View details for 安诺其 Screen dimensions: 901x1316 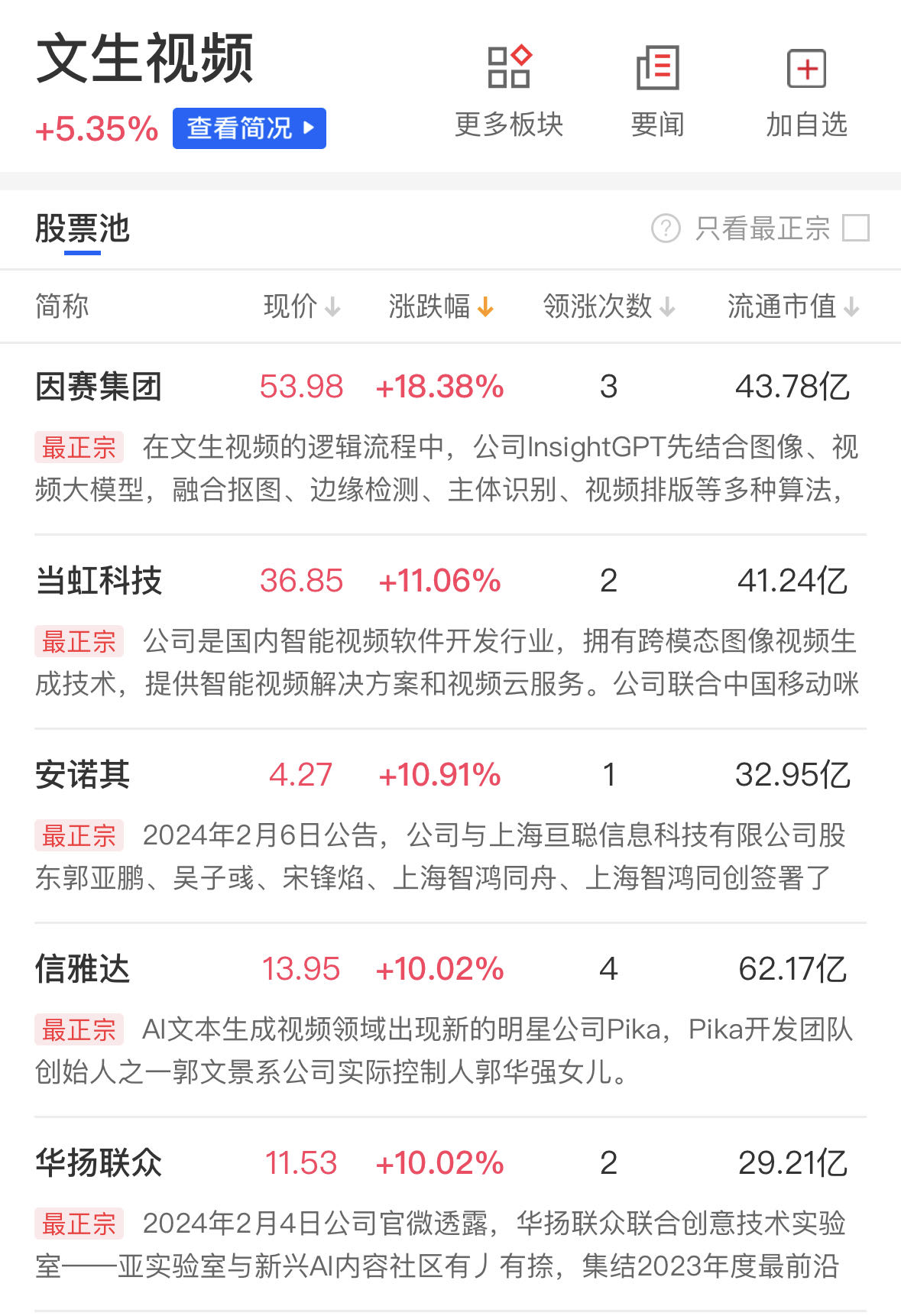[x=83, y=775]
